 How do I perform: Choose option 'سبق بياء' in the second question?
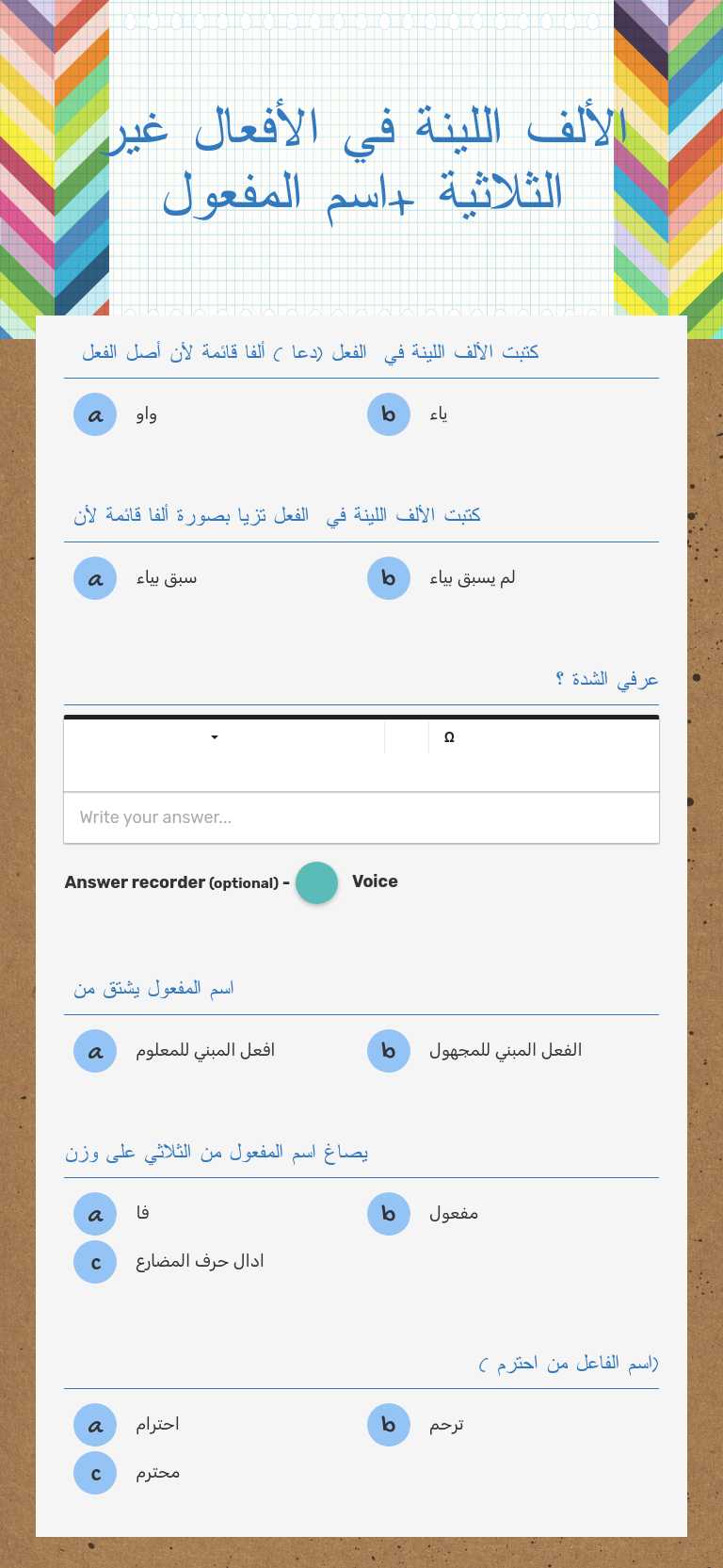coord(94,578)
